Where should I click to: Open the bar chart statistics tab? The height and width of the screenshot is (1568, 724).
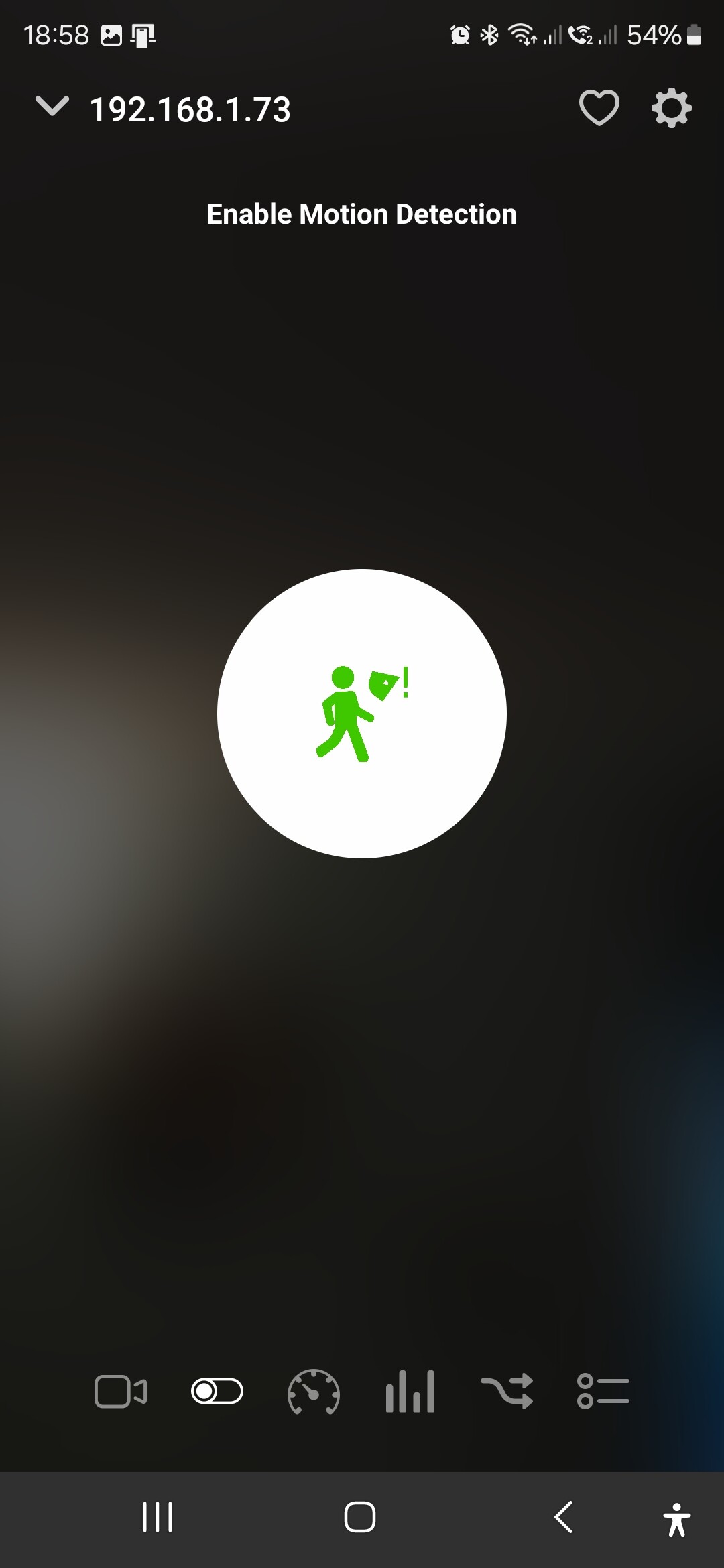(x=410, y=1392)
